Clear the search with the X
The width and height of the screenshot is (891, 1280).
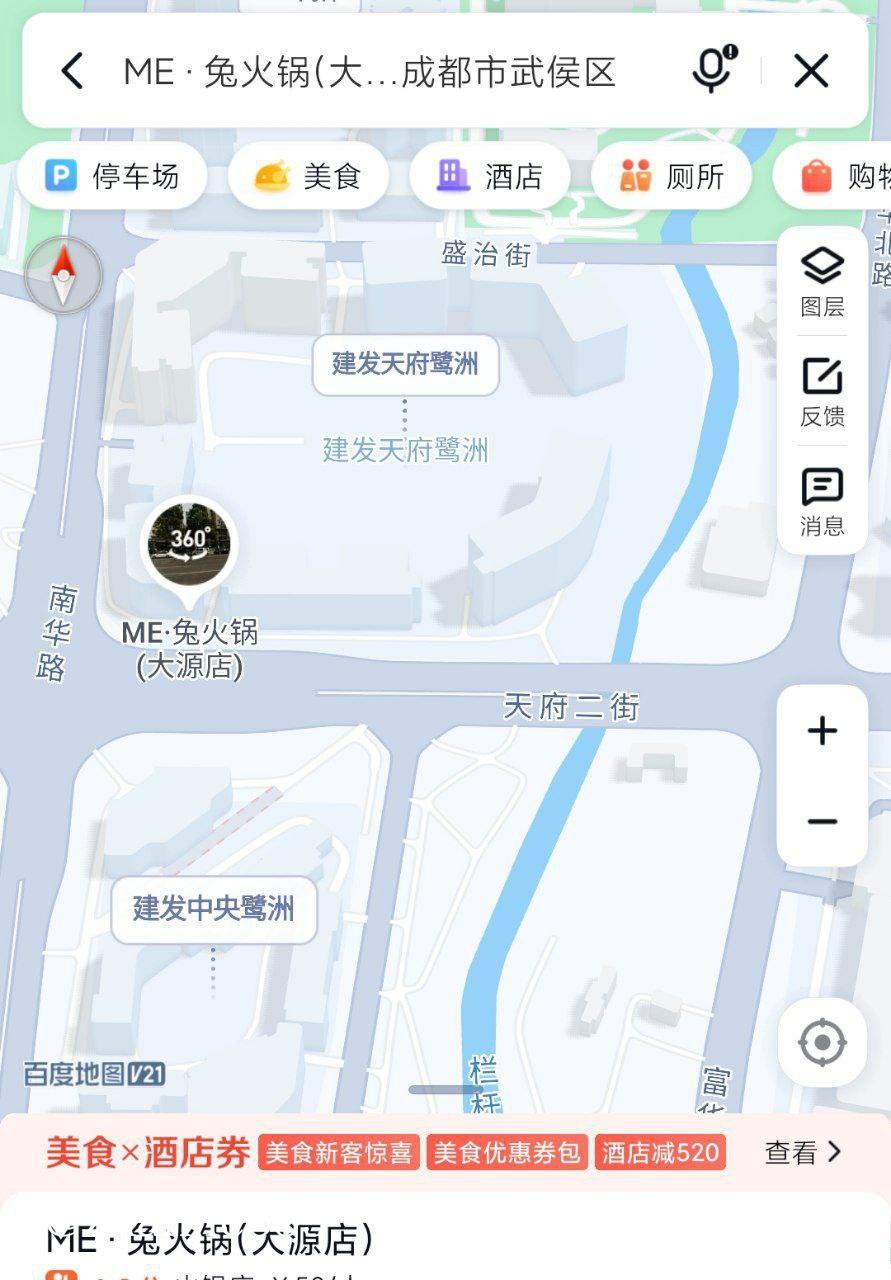pyautogui.click(x=811, y=71)
